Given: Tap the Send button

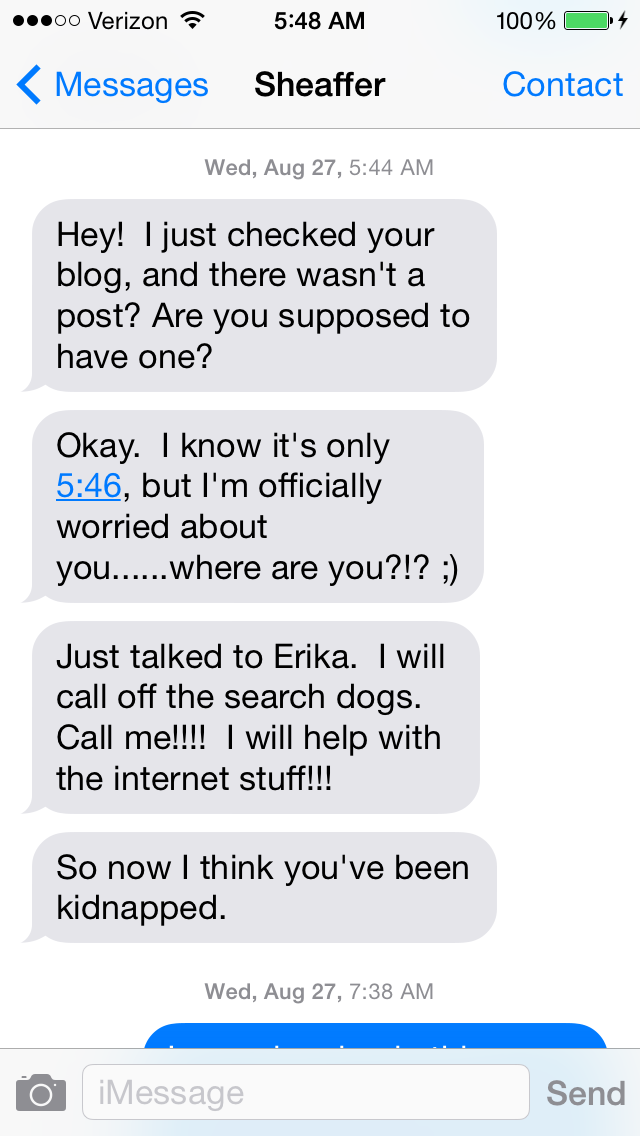Looking at the screenshot, I should tap(585, 1092).
